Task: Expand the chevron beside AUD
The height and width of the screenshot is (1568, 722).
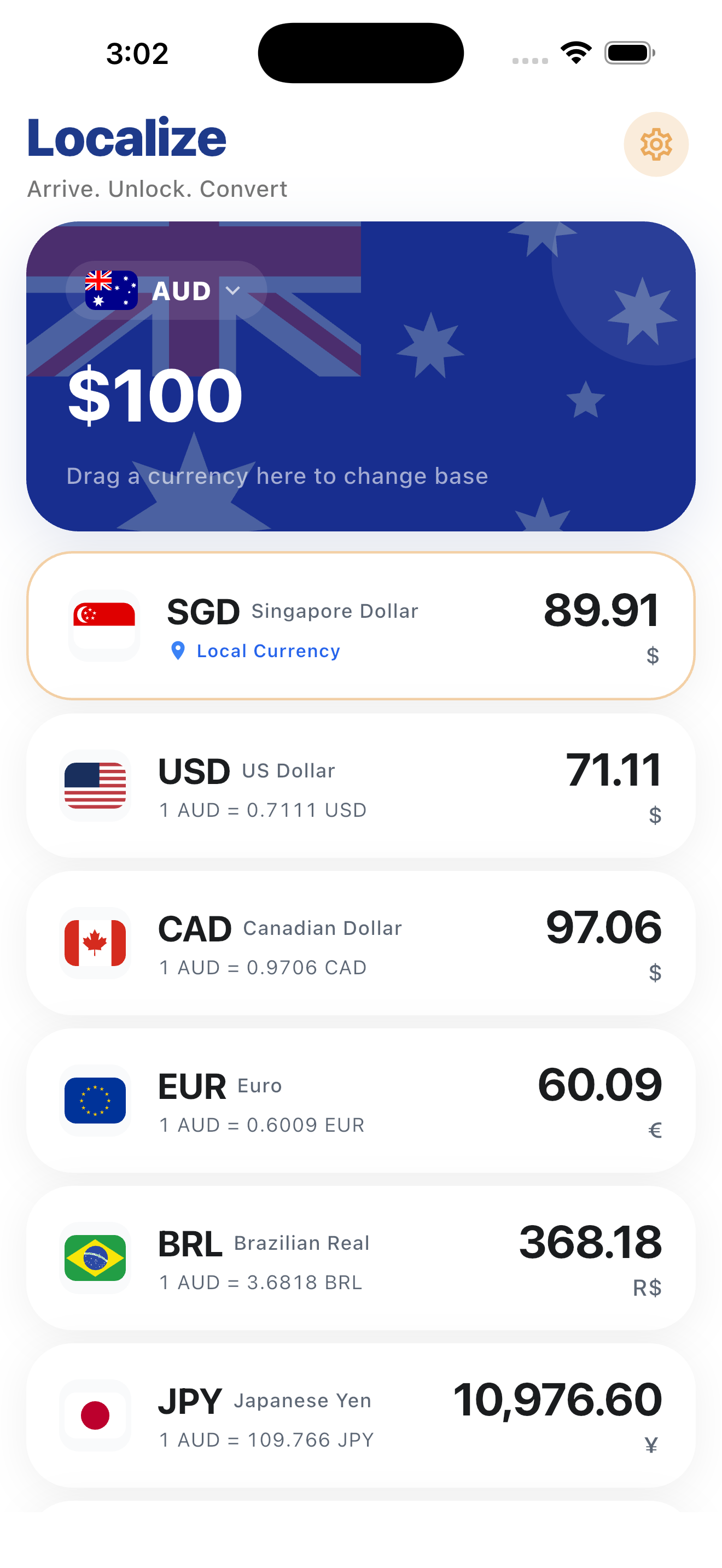Action: click(233, 292)
